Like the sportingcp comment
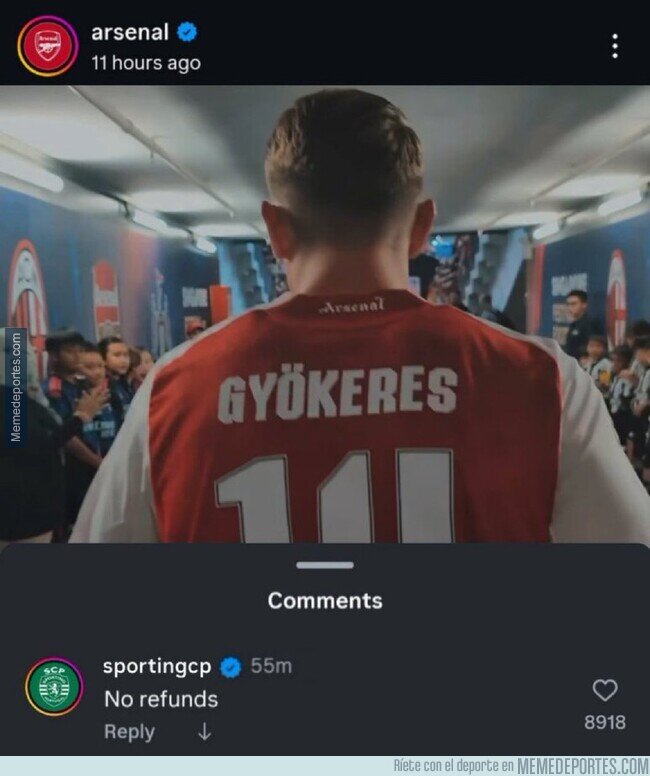Screen dimensions: 650x776 point(605,690)
